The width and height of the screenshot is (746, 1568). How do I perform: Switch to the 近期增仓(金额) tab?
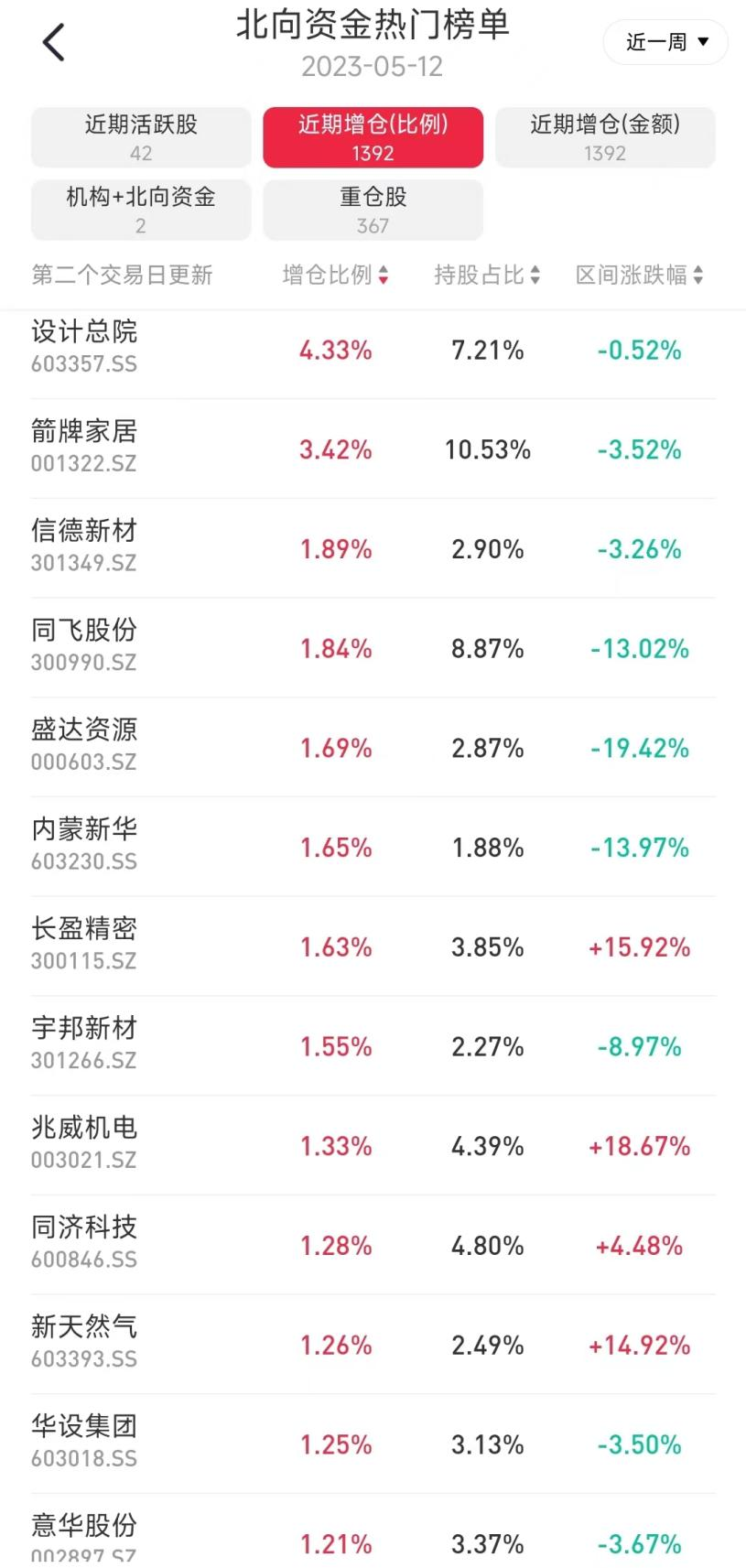point(605,137)
